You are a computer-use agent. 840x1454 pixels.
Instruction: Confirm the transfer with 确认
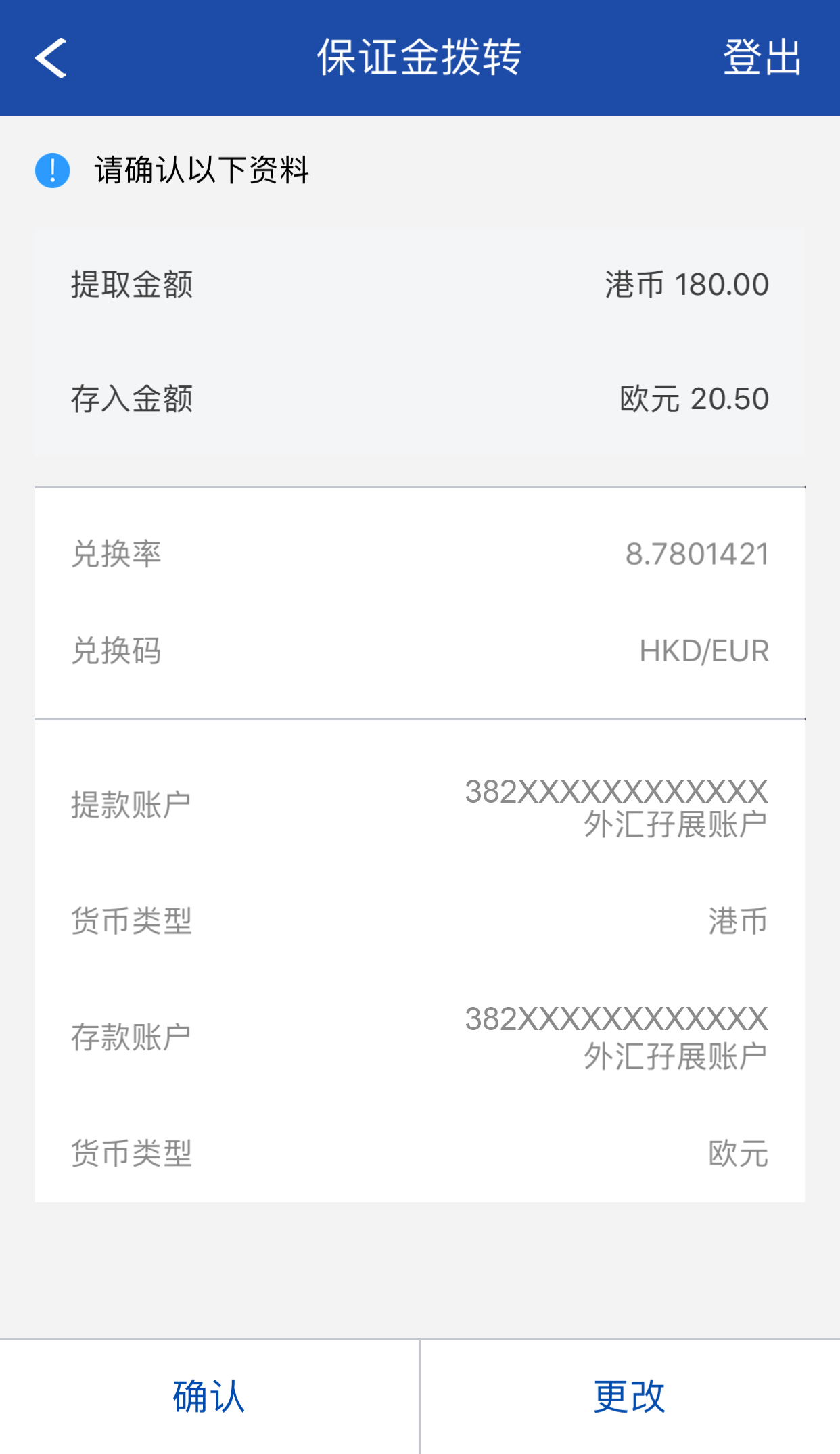tap(209, 1397)
